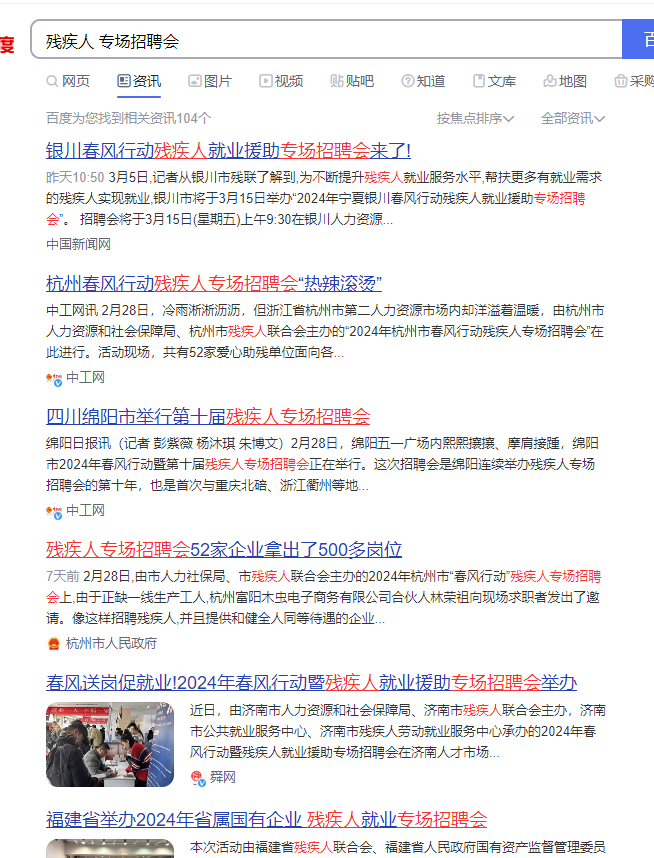Switch to the 文库 tab
The width and height of the screenshot is (654, 858).
tap(495, 81)
